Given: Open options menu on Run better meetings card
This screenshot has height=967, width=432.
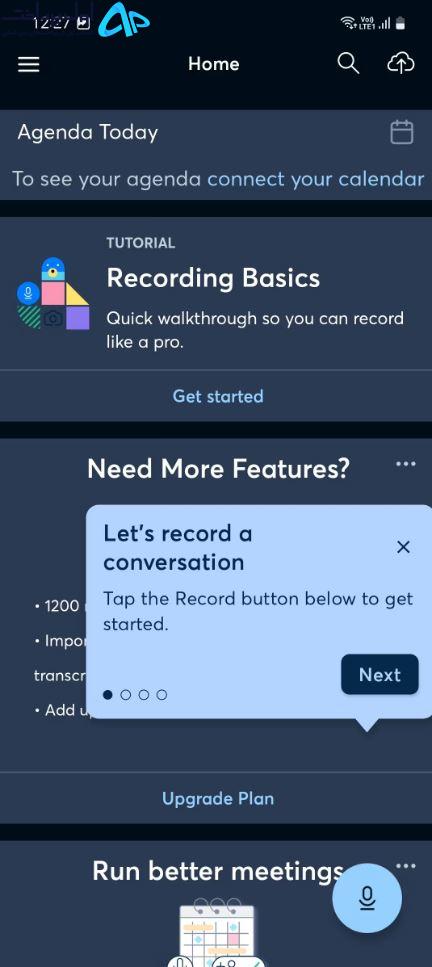Looking at the screenshot, I should [x=405, y=866].
